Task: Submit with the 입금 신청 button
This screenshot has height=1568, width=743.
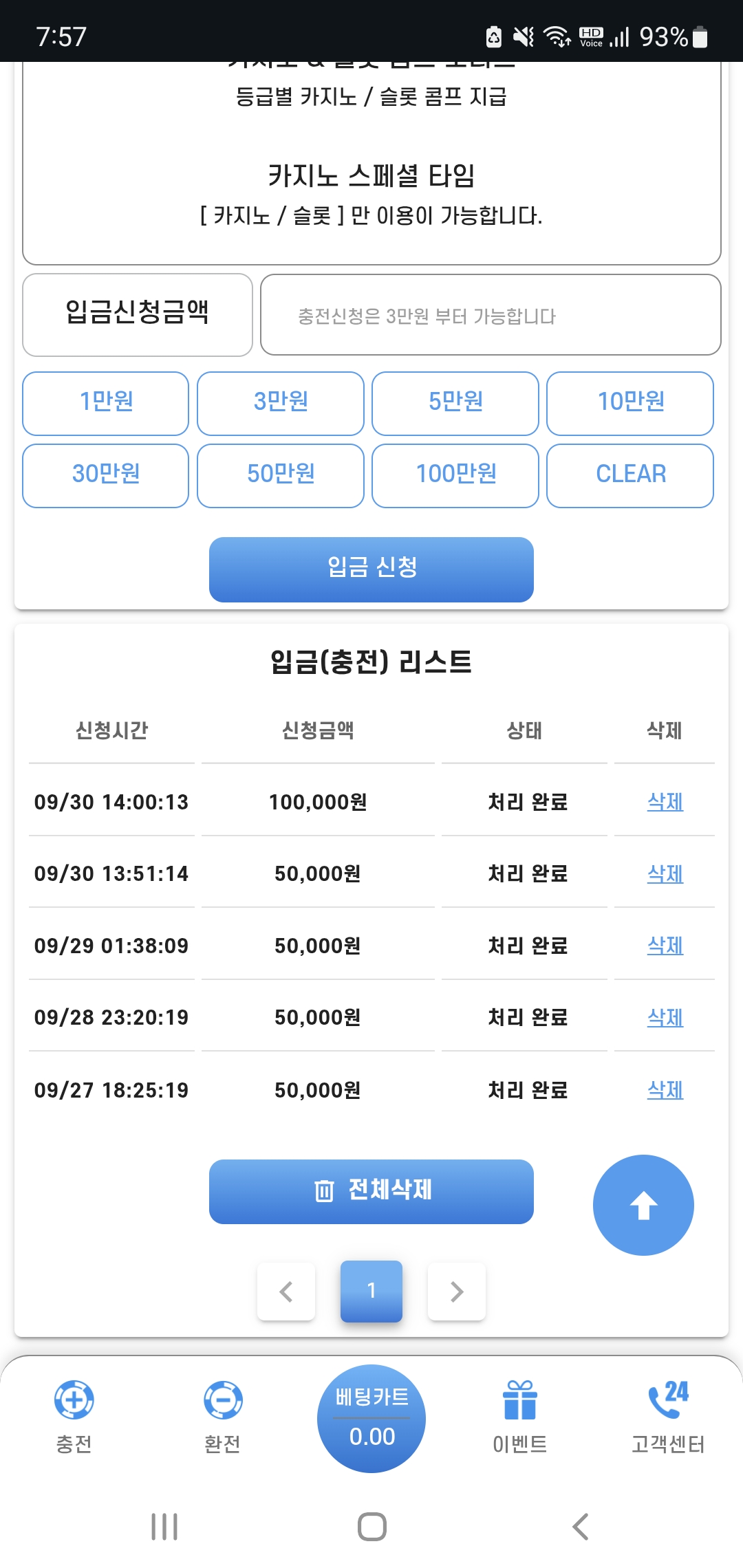Action: [371, 569]
